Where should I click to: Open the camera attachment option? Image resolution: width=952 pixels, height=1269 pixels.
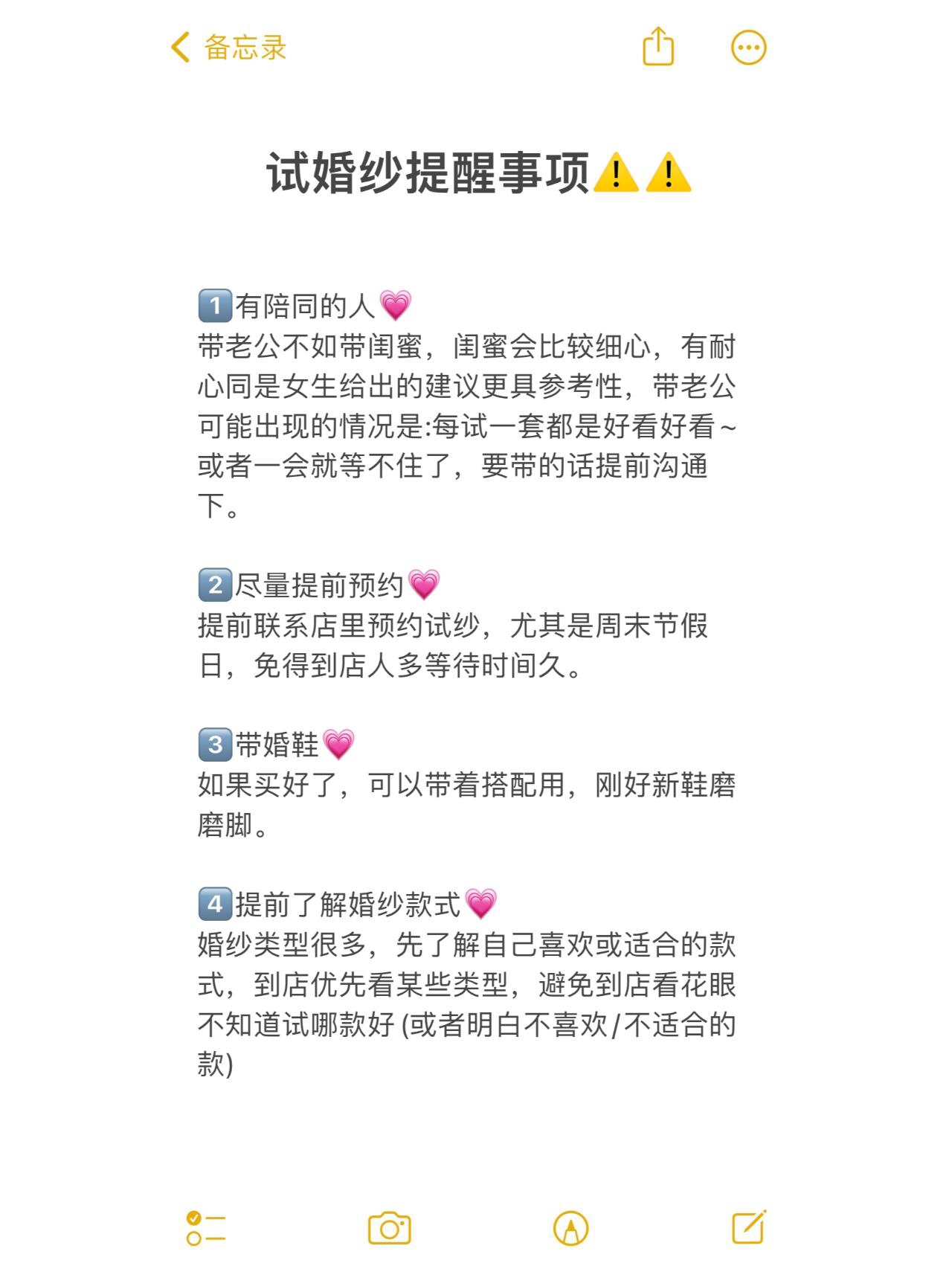coord(390,1228)
